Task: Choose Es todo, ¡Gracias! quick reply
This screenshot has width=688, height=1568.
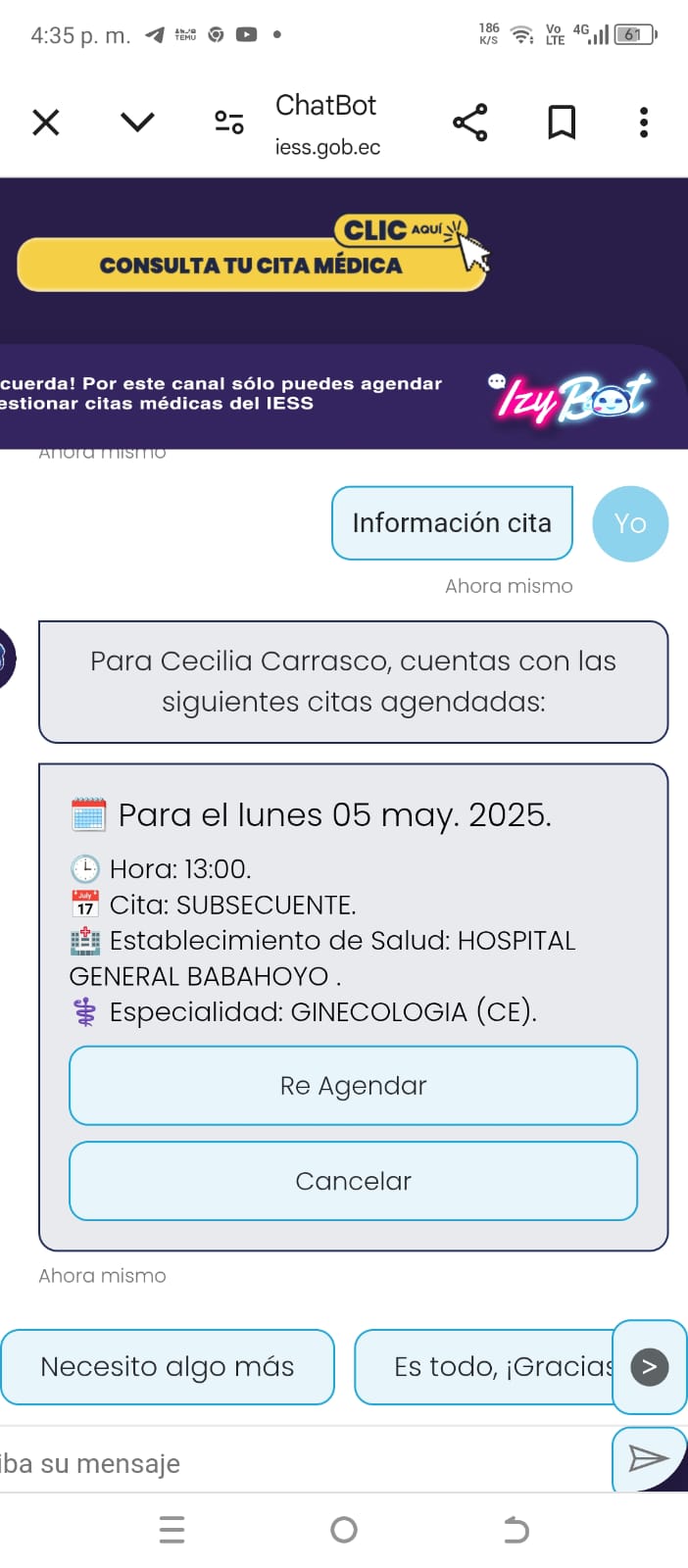Action: pyautogui.click(x=485, y=1366)
